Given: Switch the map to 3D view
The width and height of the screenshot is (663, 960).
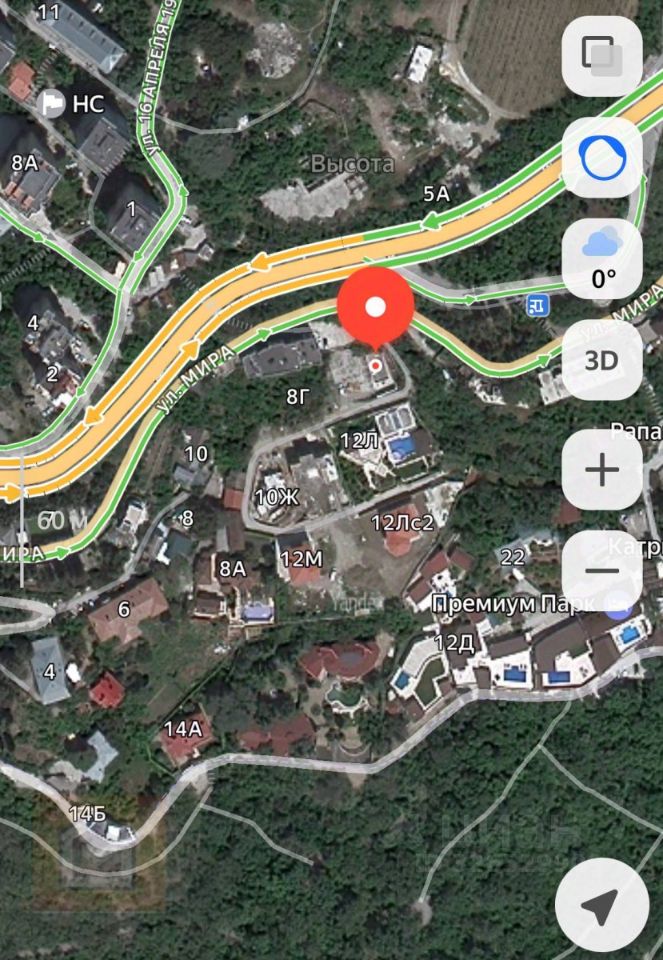Looking at the screenshot, I should click(602, 359).
